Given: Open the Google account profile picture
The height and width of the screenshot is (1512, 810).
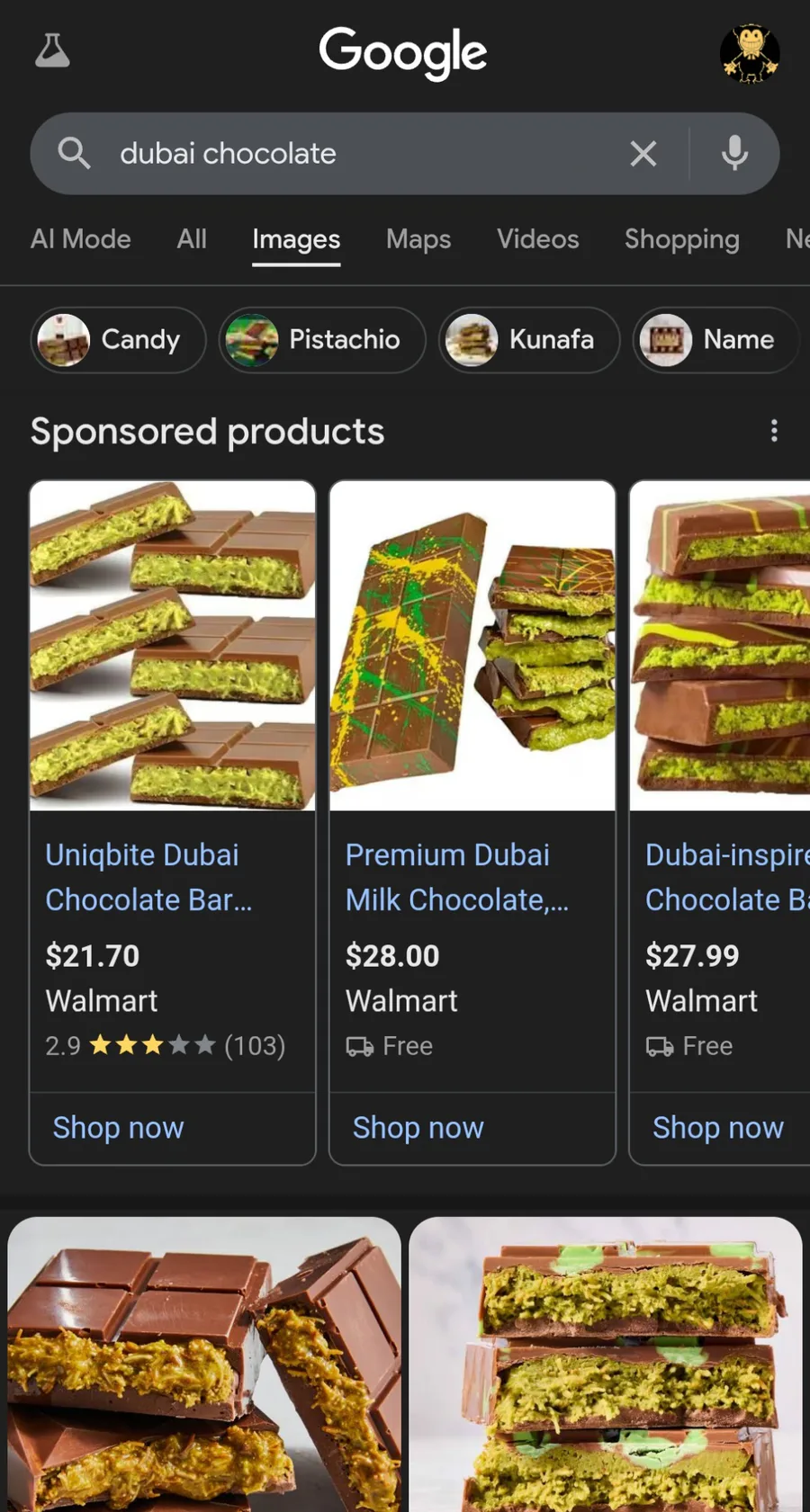Looking at the screenshot, I should (x=750, y=53).
